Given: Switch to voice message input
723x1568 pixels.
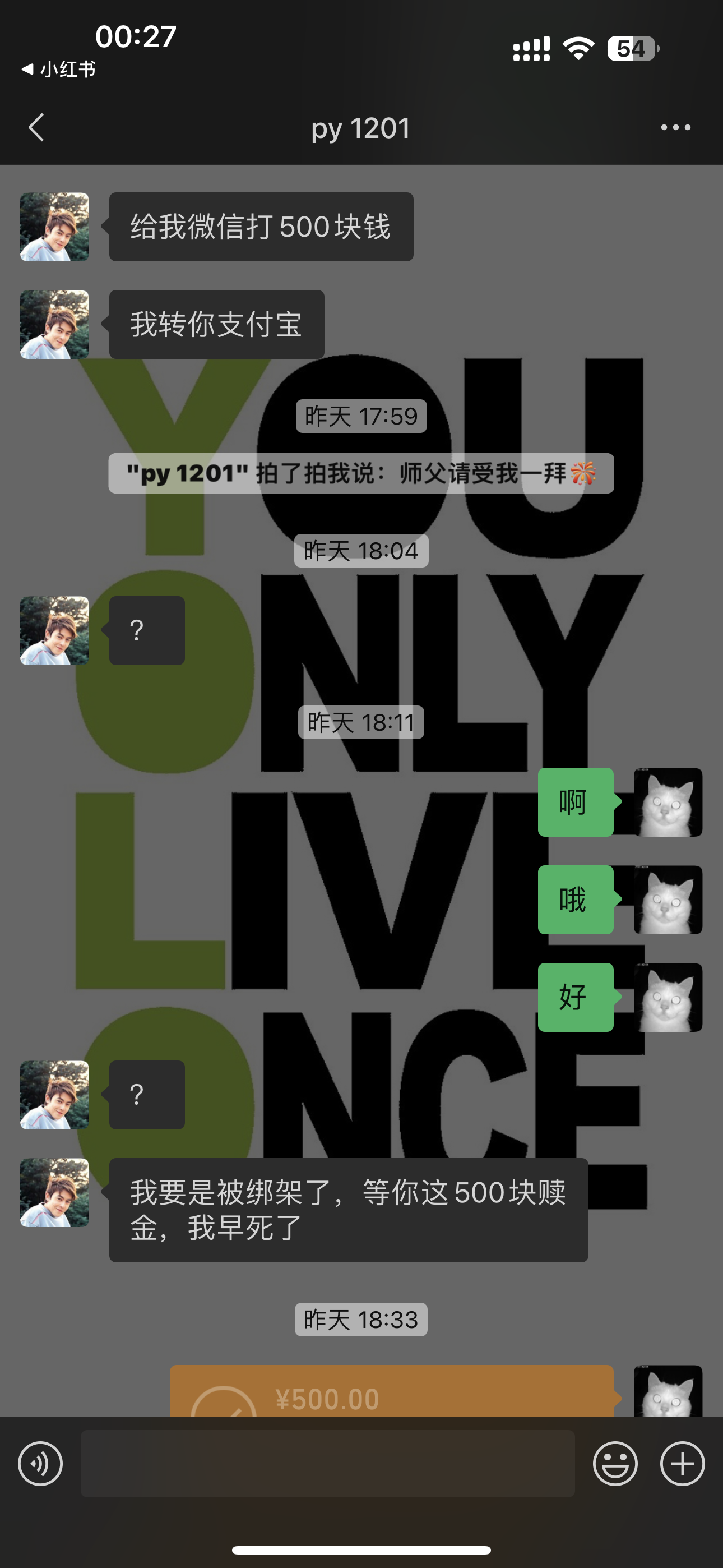Looking at the screenshot, I should 40,1463.
